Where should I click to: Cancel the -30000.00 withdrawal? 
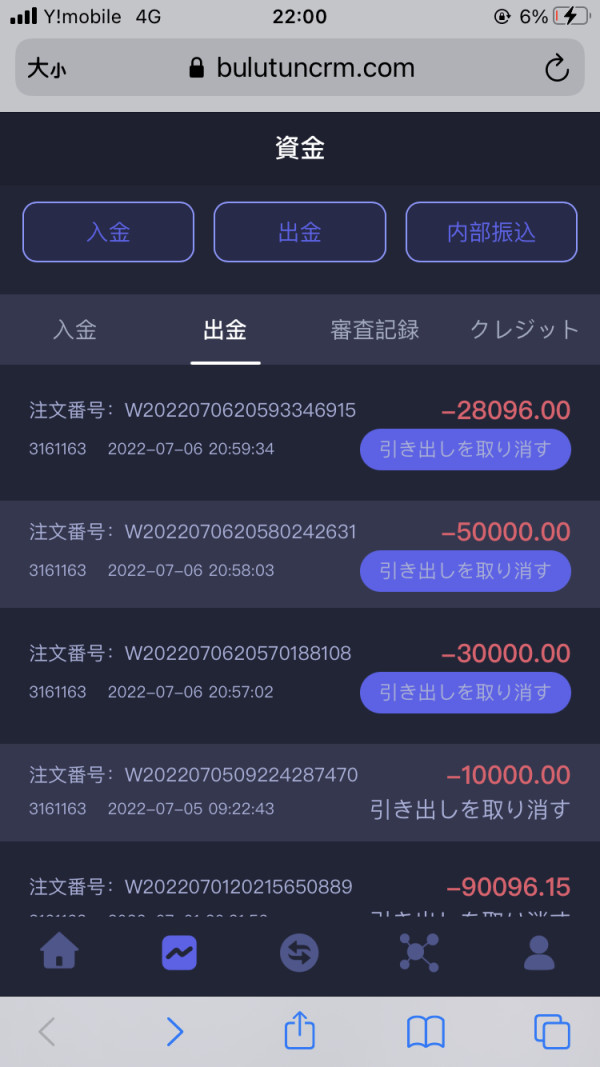(465, 693)
